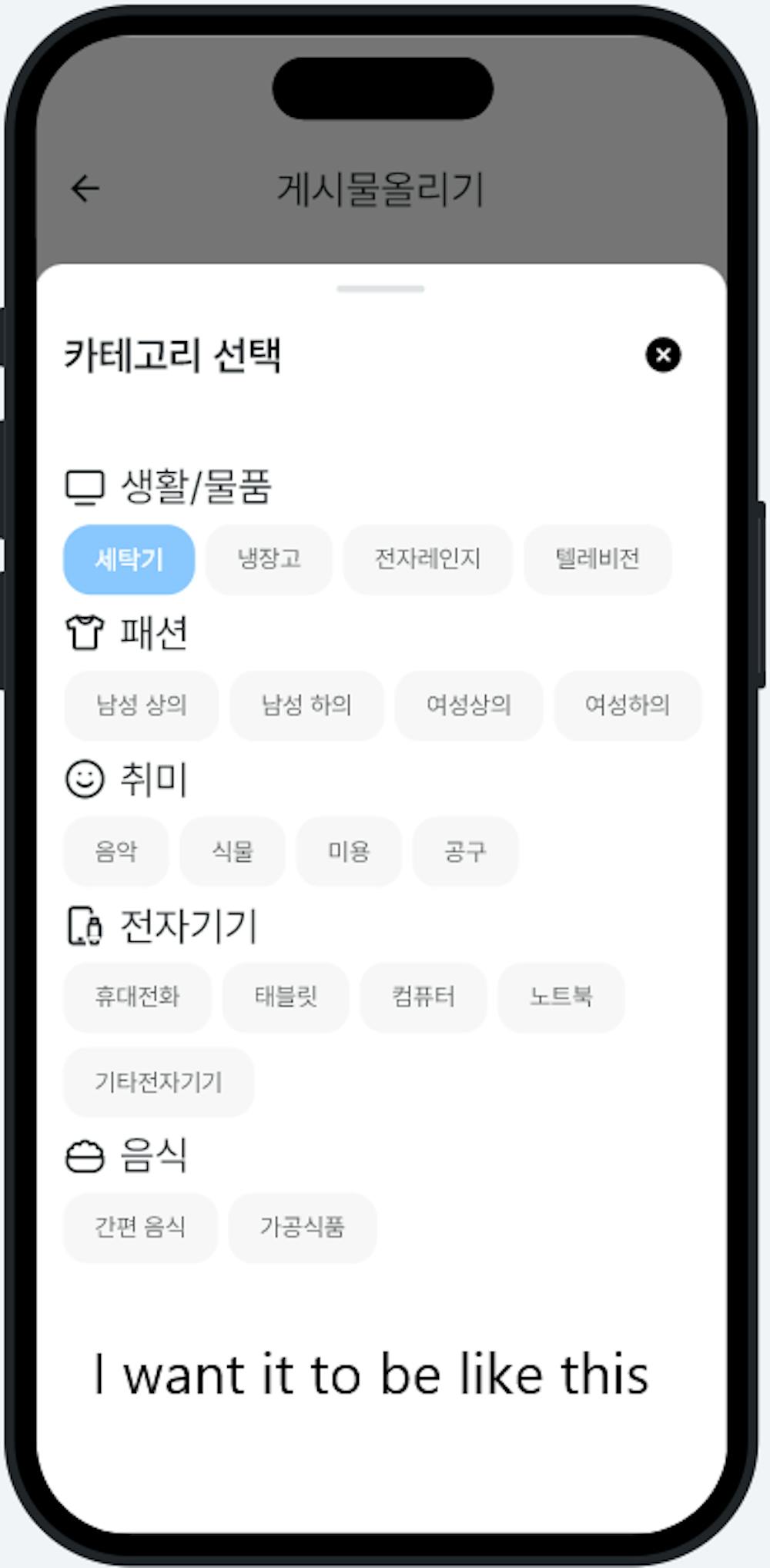The width and height of the screenshot is (770, 1568).
Task: Close the 카테고리 선택 sheet
Action: (x=662, y=355)
